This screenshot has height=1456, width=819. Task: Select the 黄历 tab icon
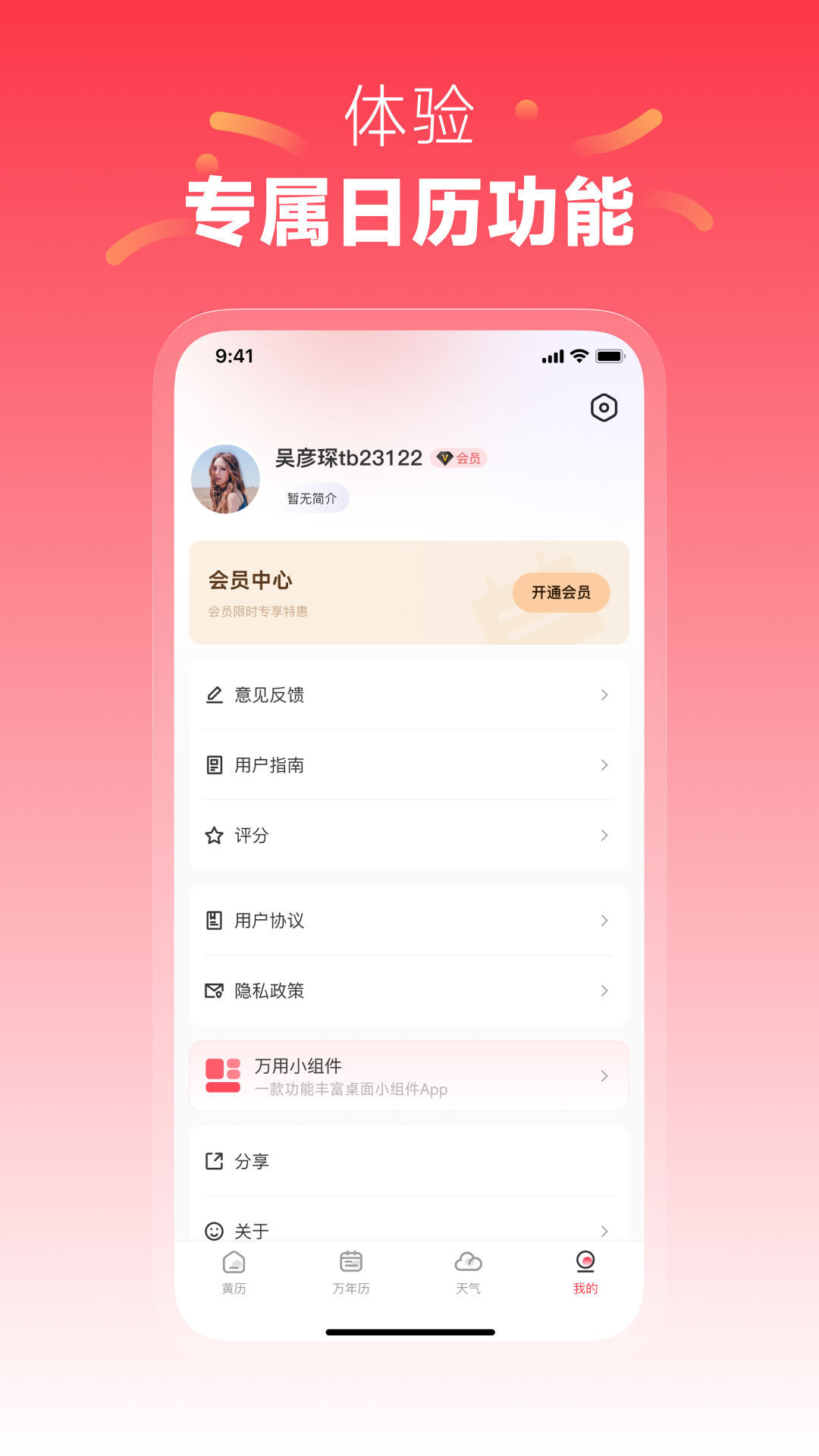[x=233, y=1260]
